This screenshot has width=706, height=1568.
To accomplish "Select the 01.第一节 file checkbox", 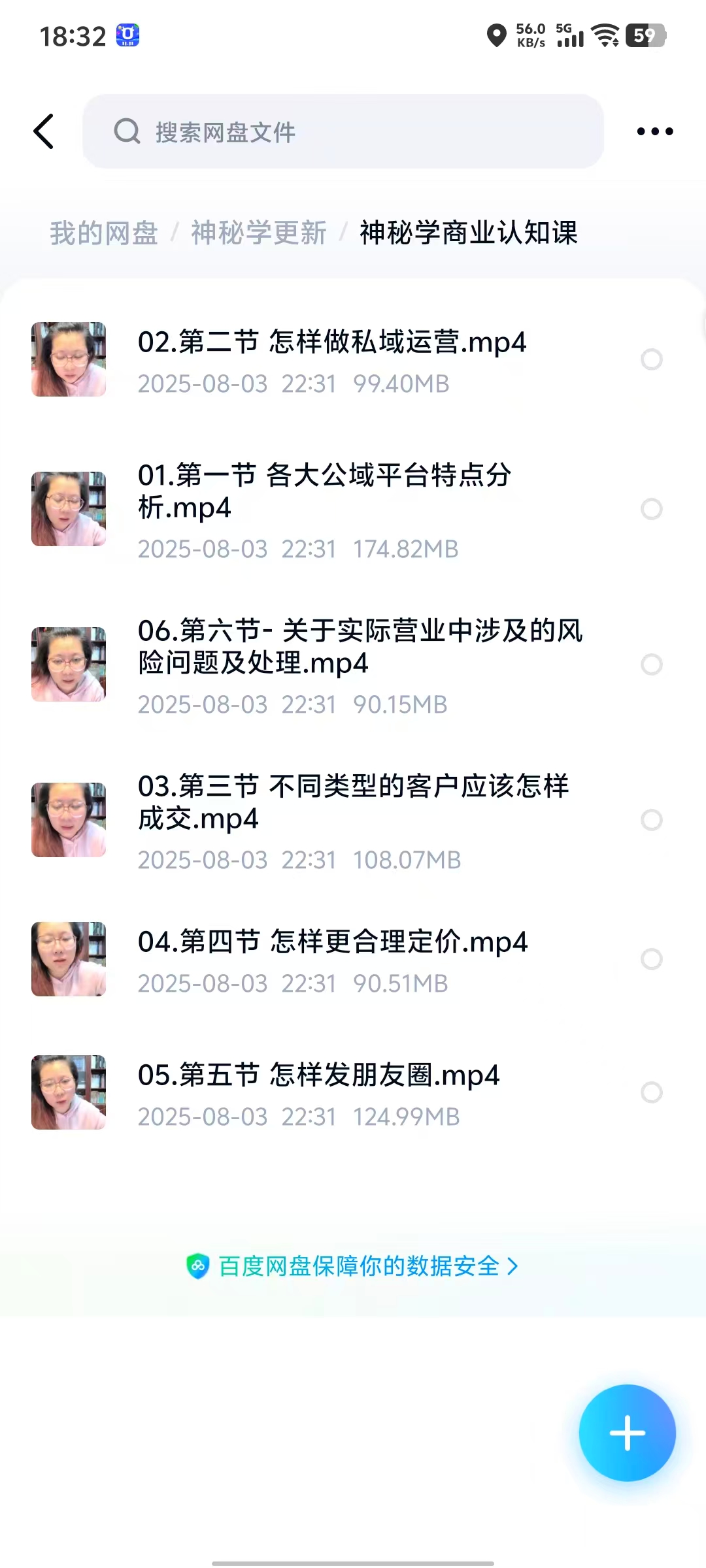I will [x=651, y=509].
